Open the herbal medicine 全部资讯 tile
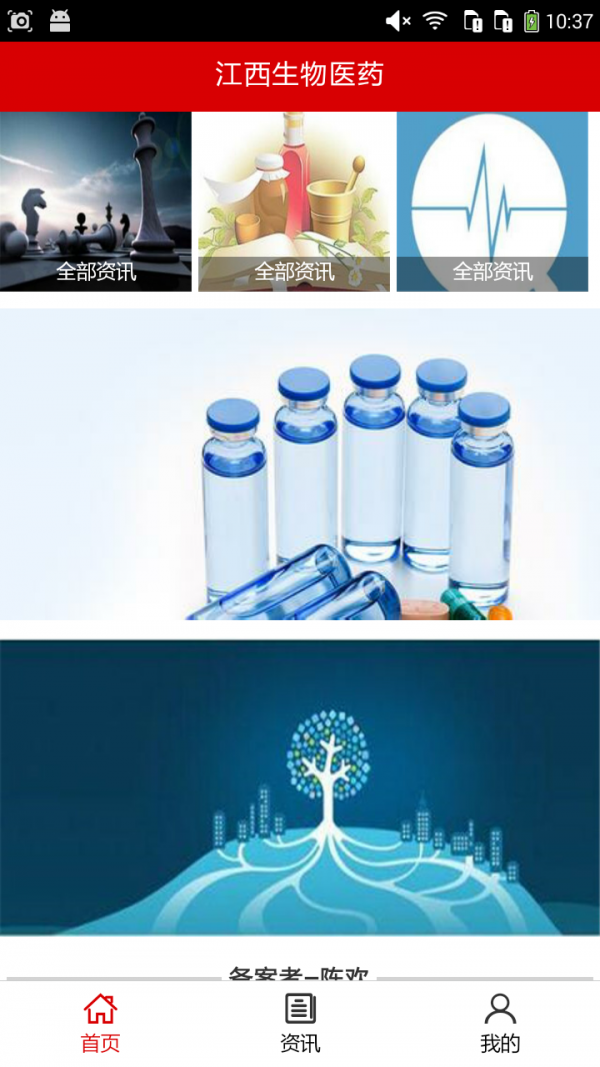The image size is (600, 1067). 294,202
